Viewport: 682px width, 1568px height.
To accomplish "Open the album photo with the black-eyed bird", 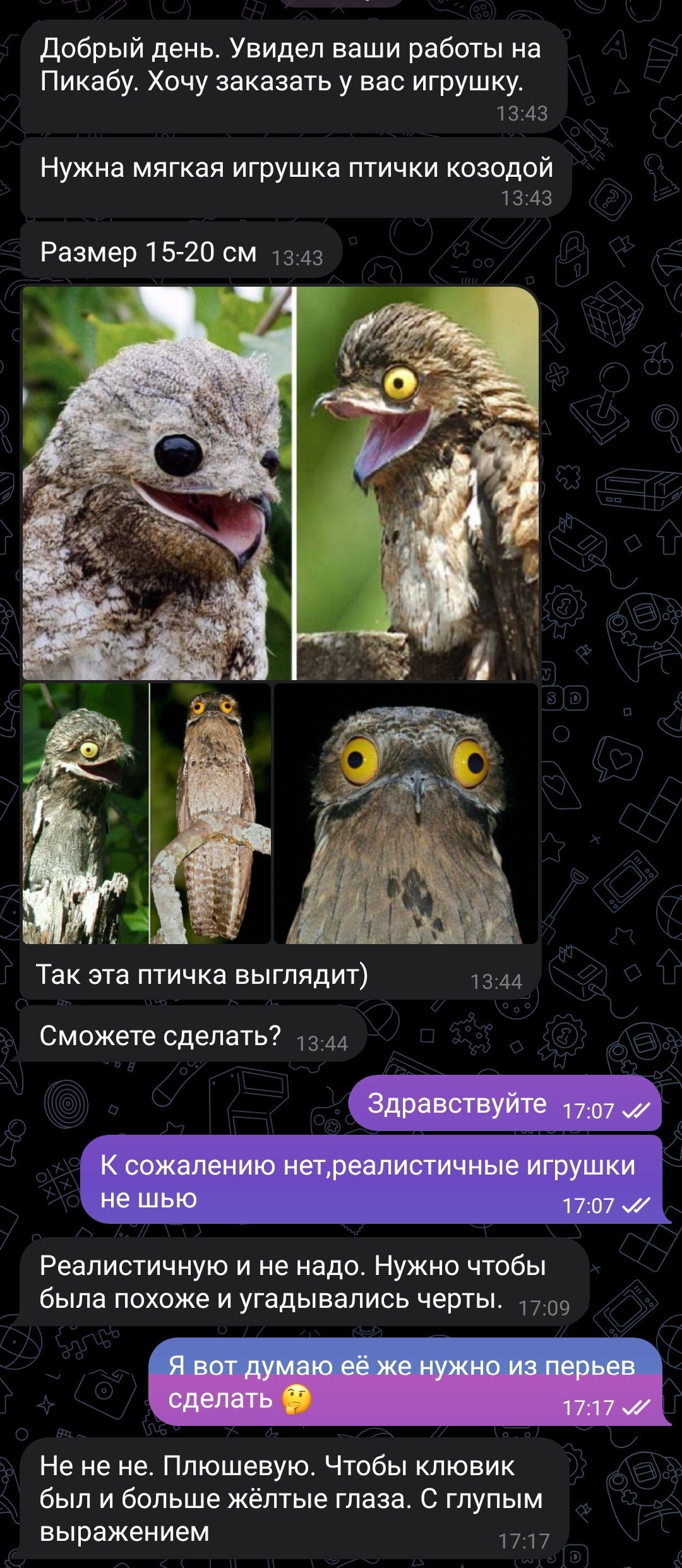I will [x=158, y=483].
